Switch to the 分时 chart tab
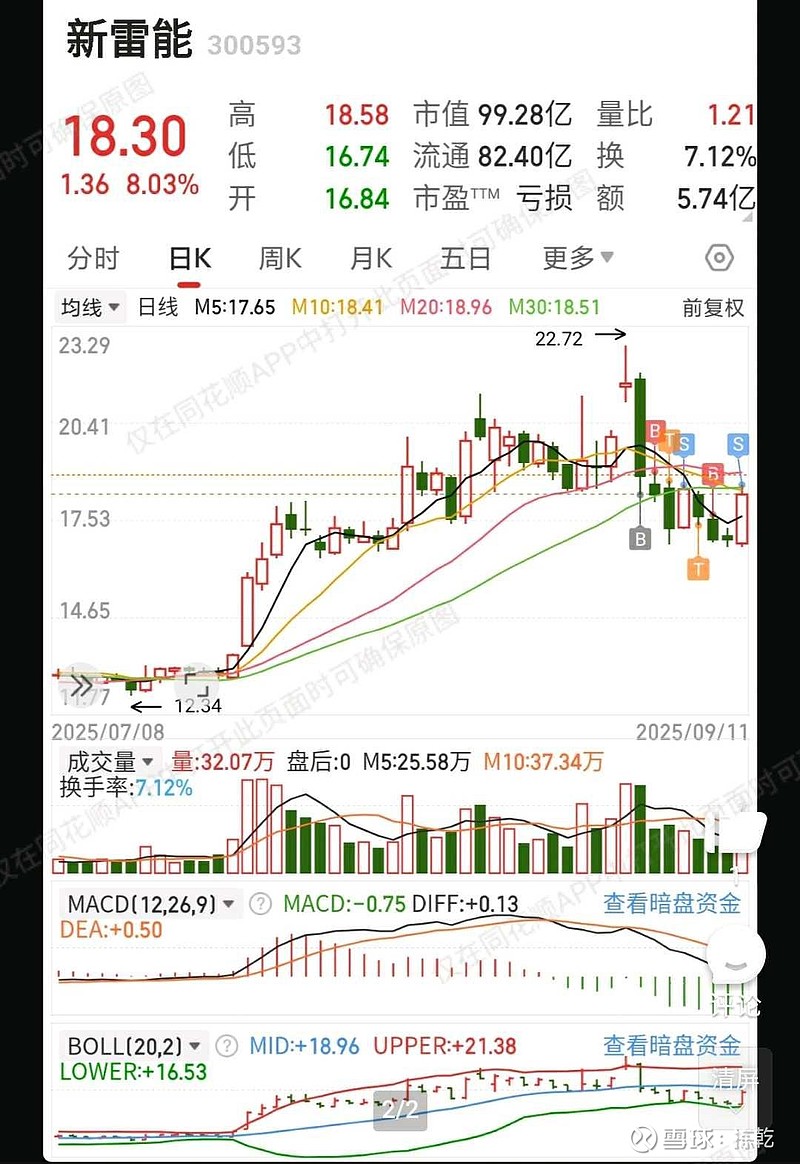The image size is (800, 1164). [x=93, y=259]
